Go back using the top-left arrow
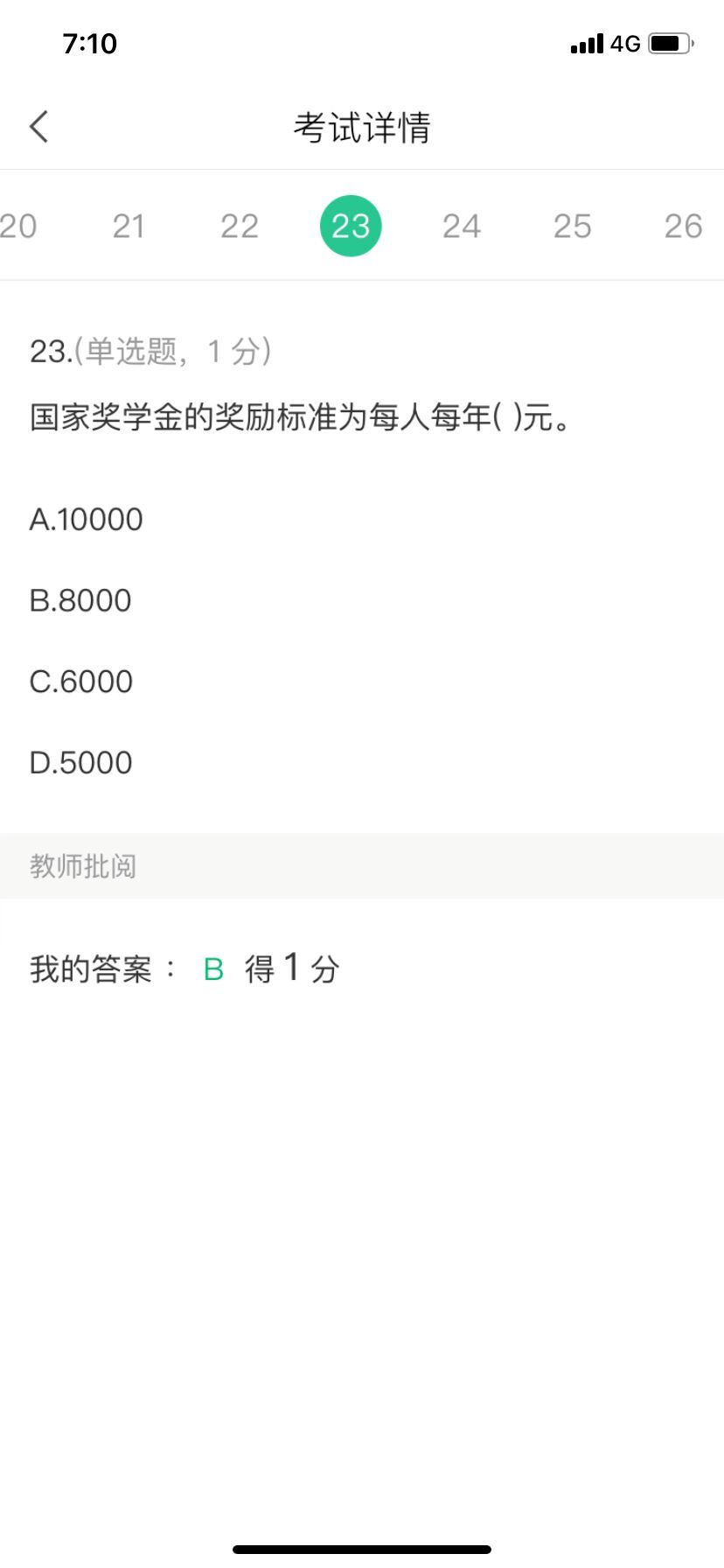The width and height of the screenshot is (724, 1568). pos(38,127)
